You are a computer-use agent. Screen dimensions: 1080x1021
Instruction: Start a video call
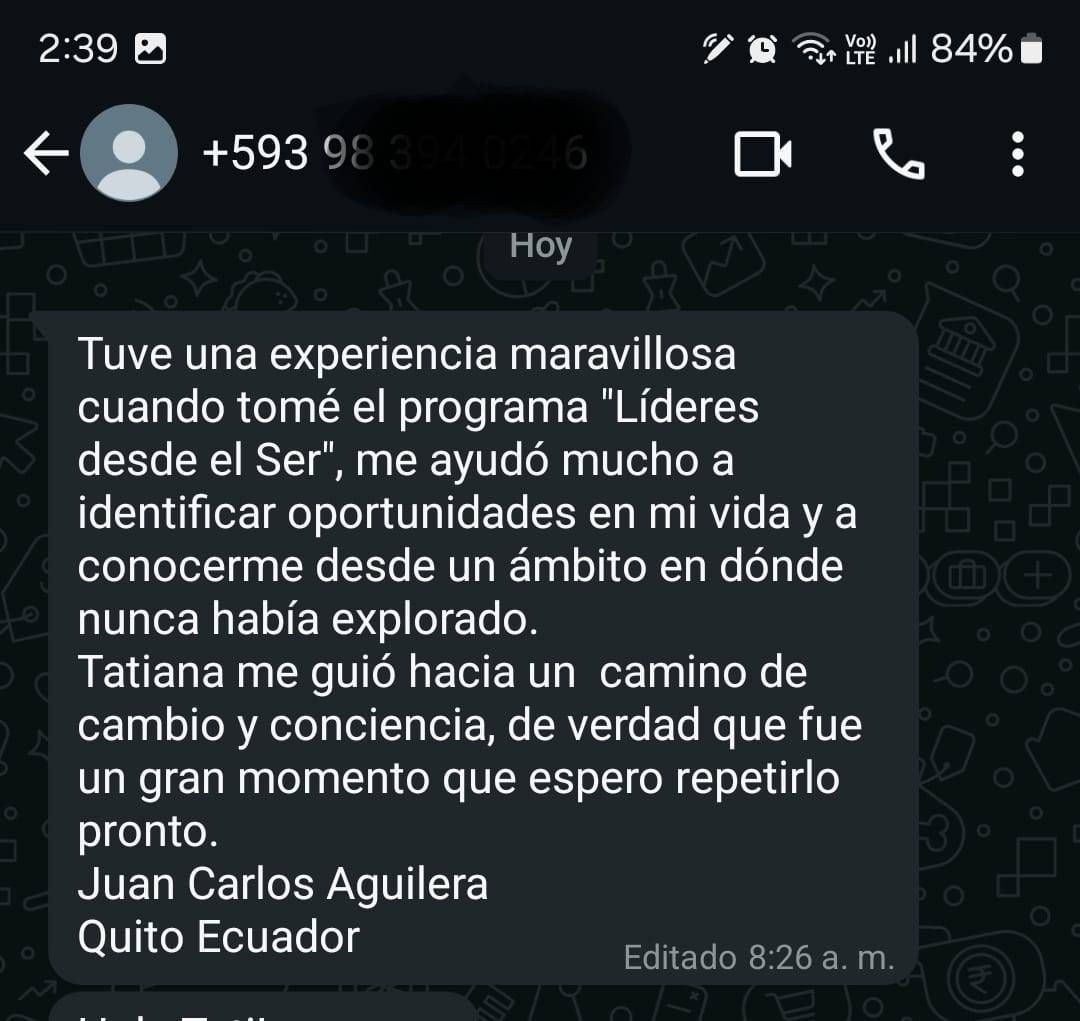coord(763,154)
